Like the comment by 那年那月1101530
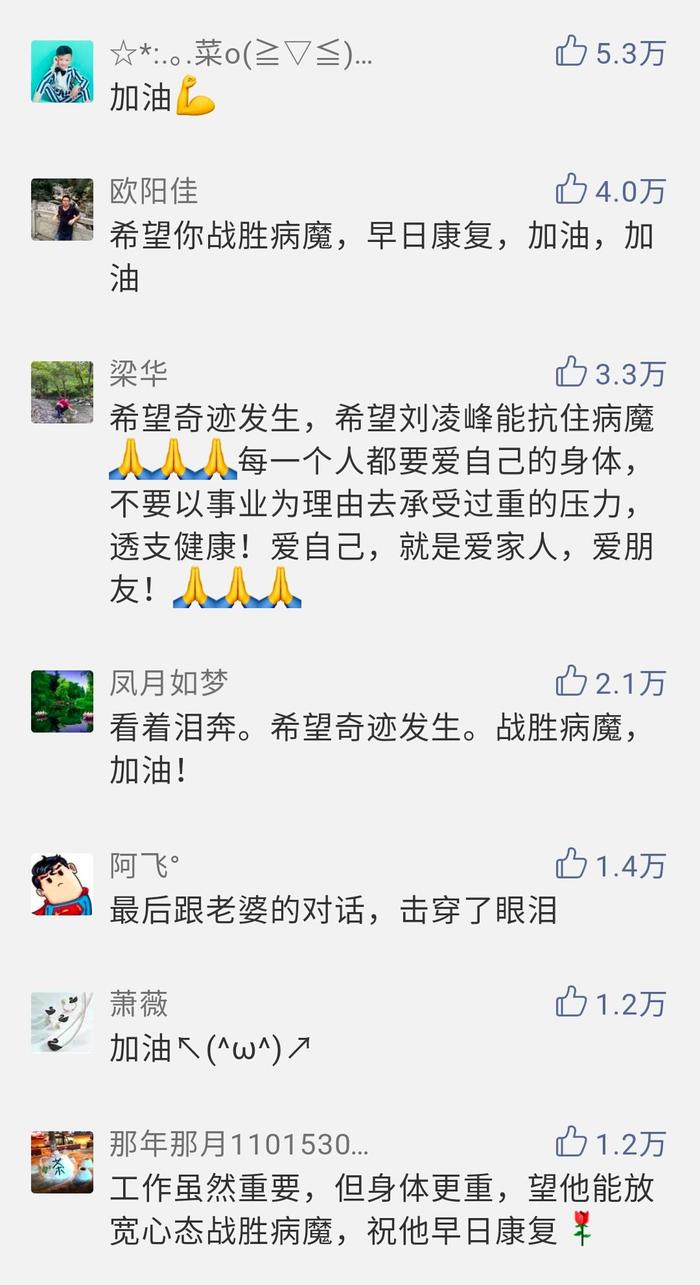Viewport: 700px width, 1285px height. [572, 1142]
